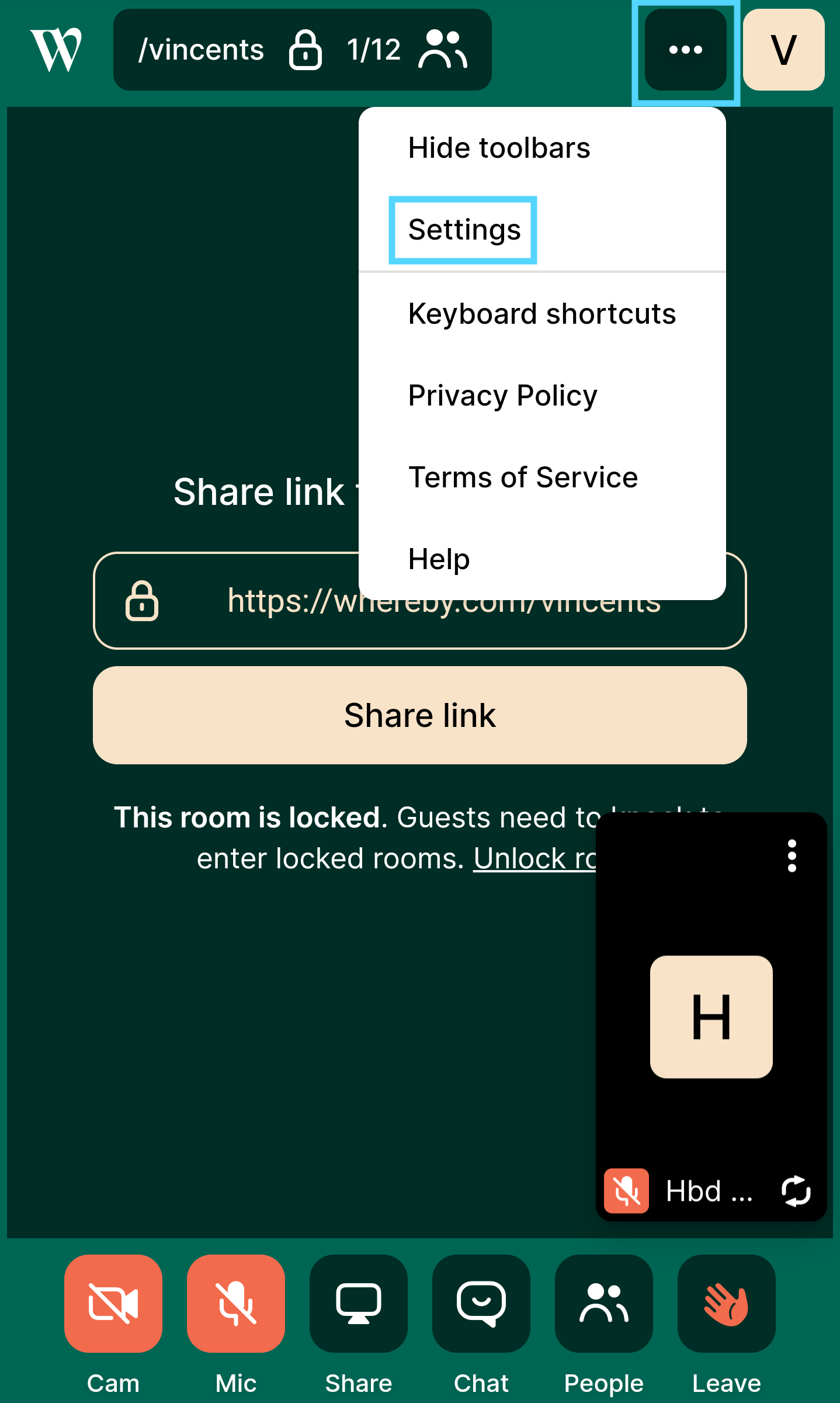Select Hide toolbars from the menu
840x1403 pixels.
[x=499, y=148]
